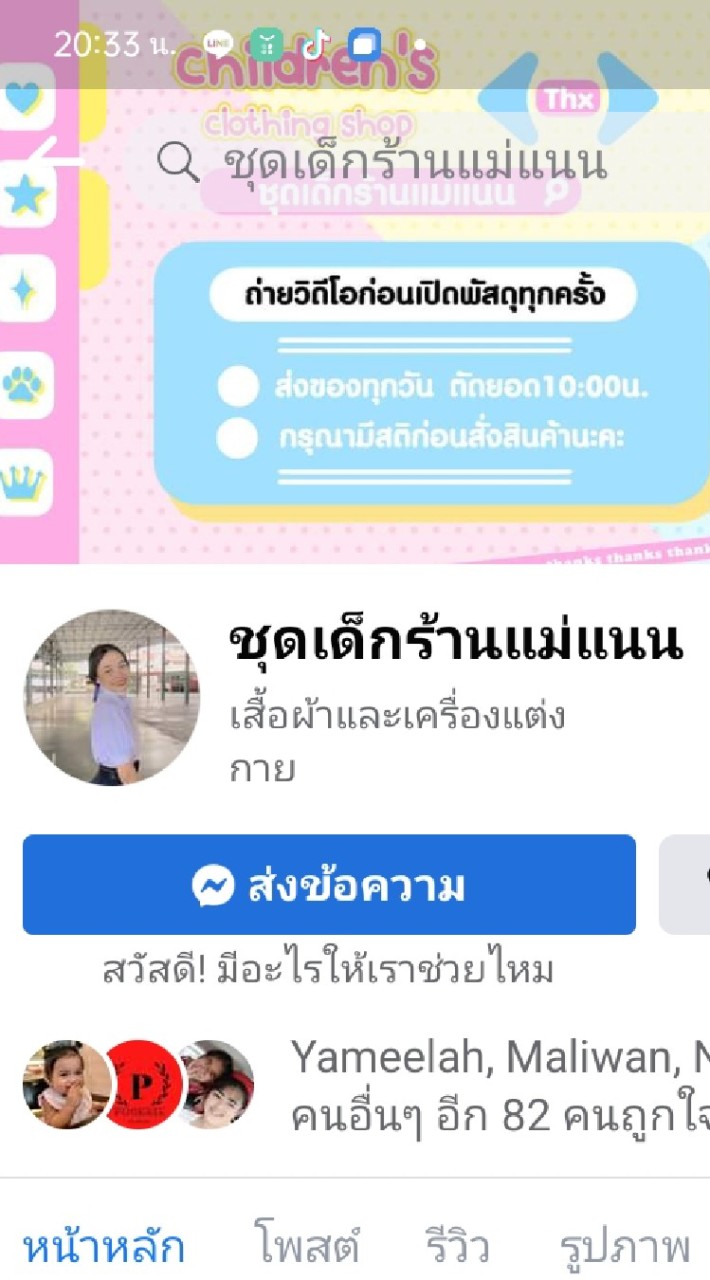
Task: Open the page cover photo
Action: click(400, 400)
